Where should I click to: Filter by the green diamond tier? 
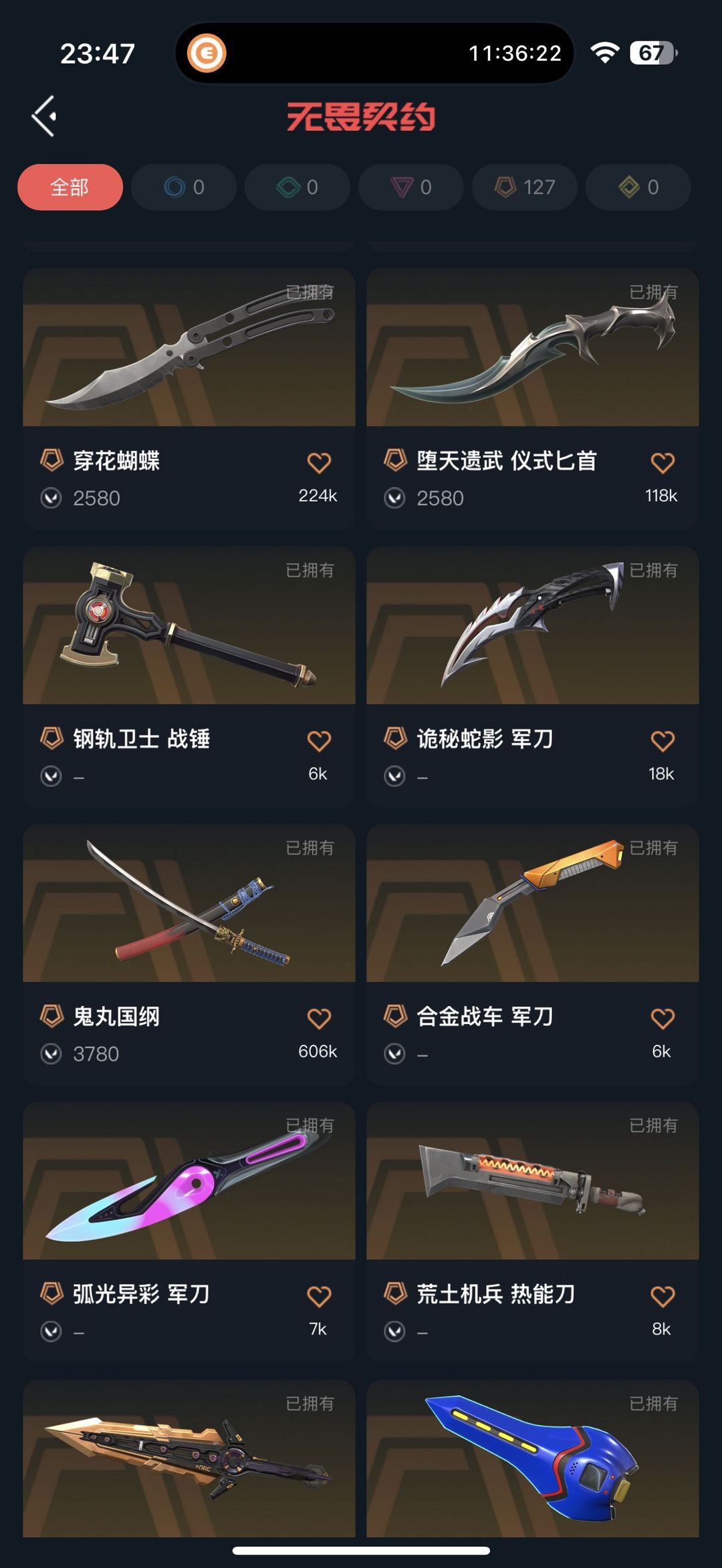[x=297, y=187]
